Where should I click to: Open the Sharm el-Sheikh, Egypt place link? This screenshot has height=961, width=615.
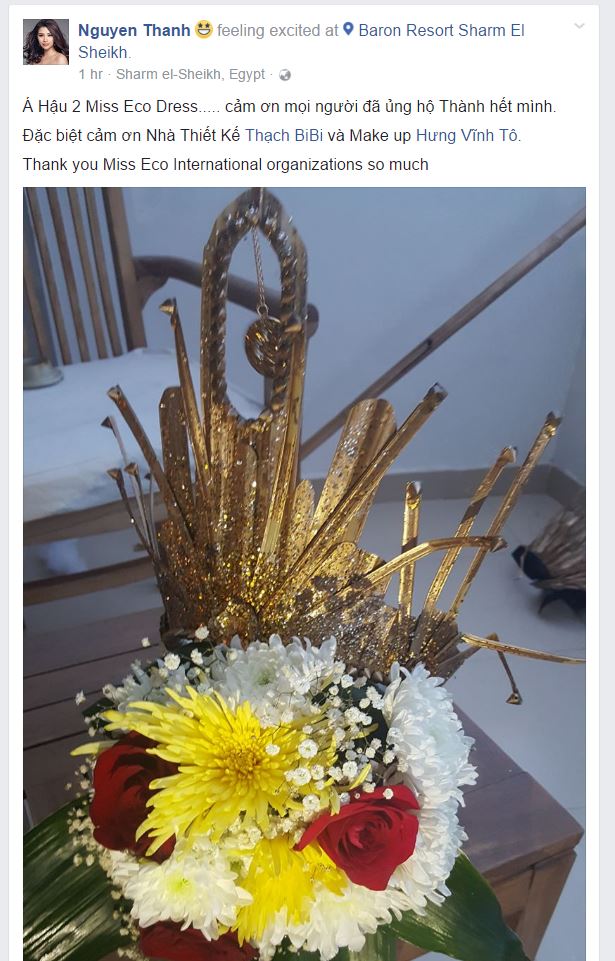tap(191, 75)
